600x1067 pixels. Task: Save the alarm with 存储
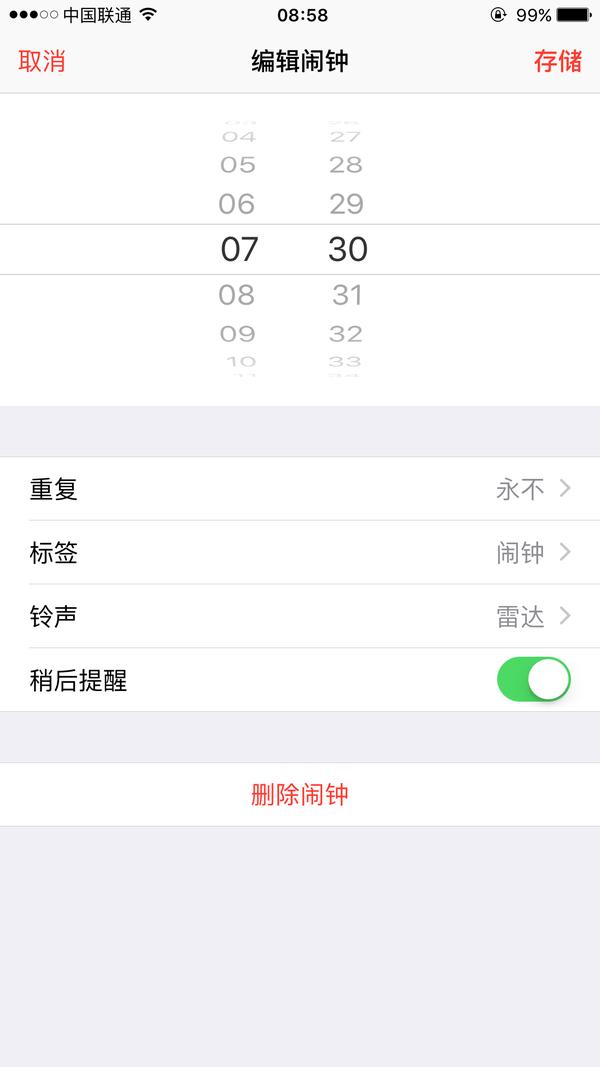[558, 61]
